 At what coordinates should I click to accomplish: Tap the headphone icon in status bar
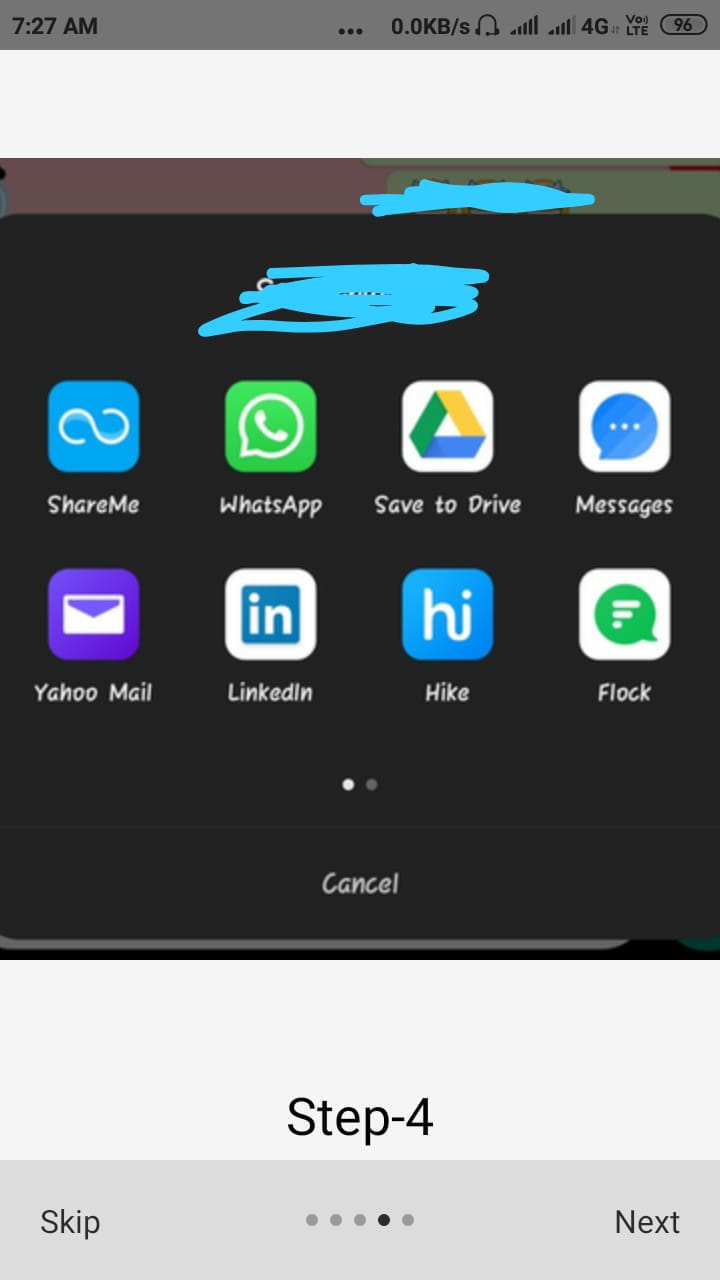[486, 26]
